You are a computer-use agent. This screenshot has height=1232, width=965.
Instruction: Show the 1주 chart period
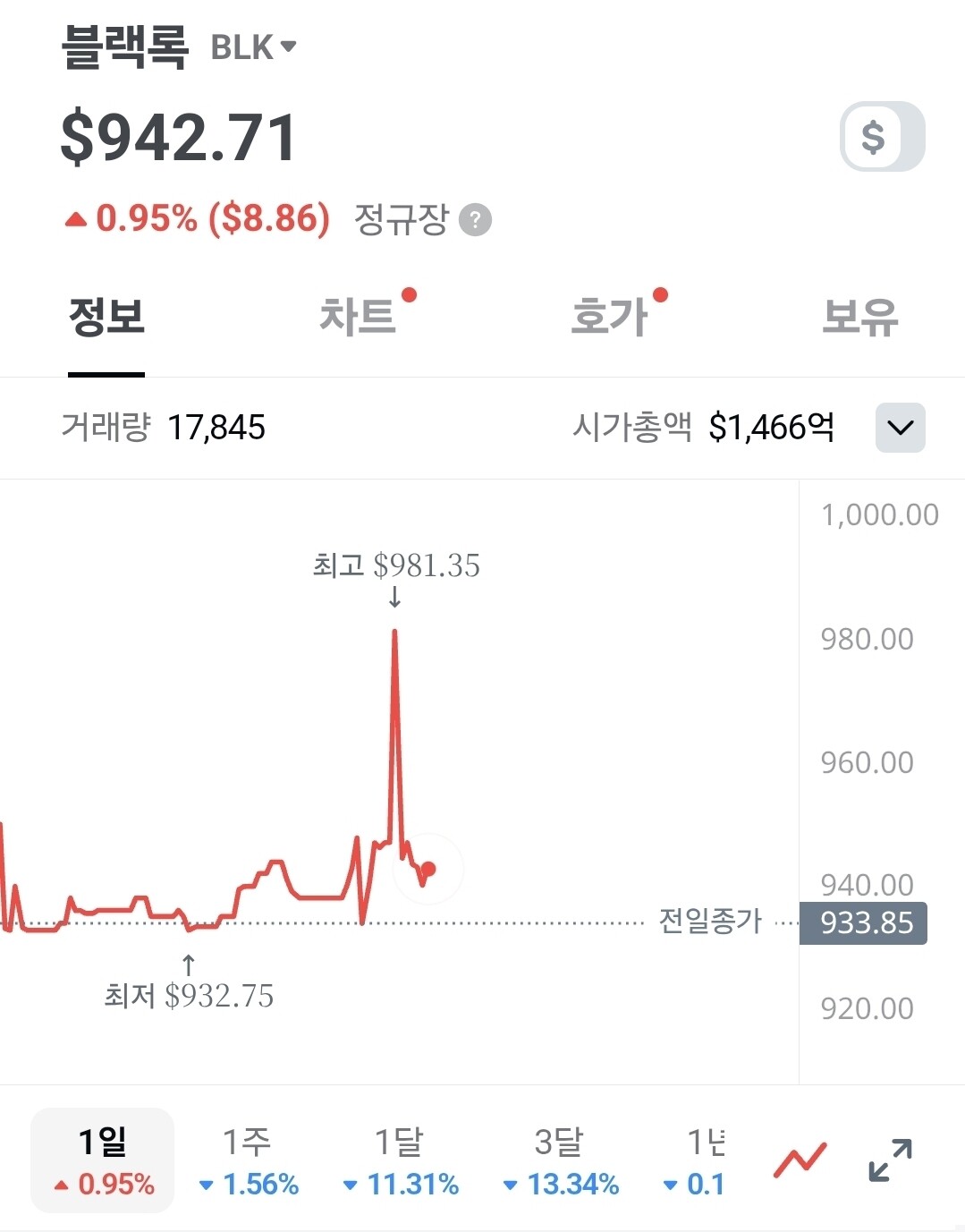click(248, 1160)
